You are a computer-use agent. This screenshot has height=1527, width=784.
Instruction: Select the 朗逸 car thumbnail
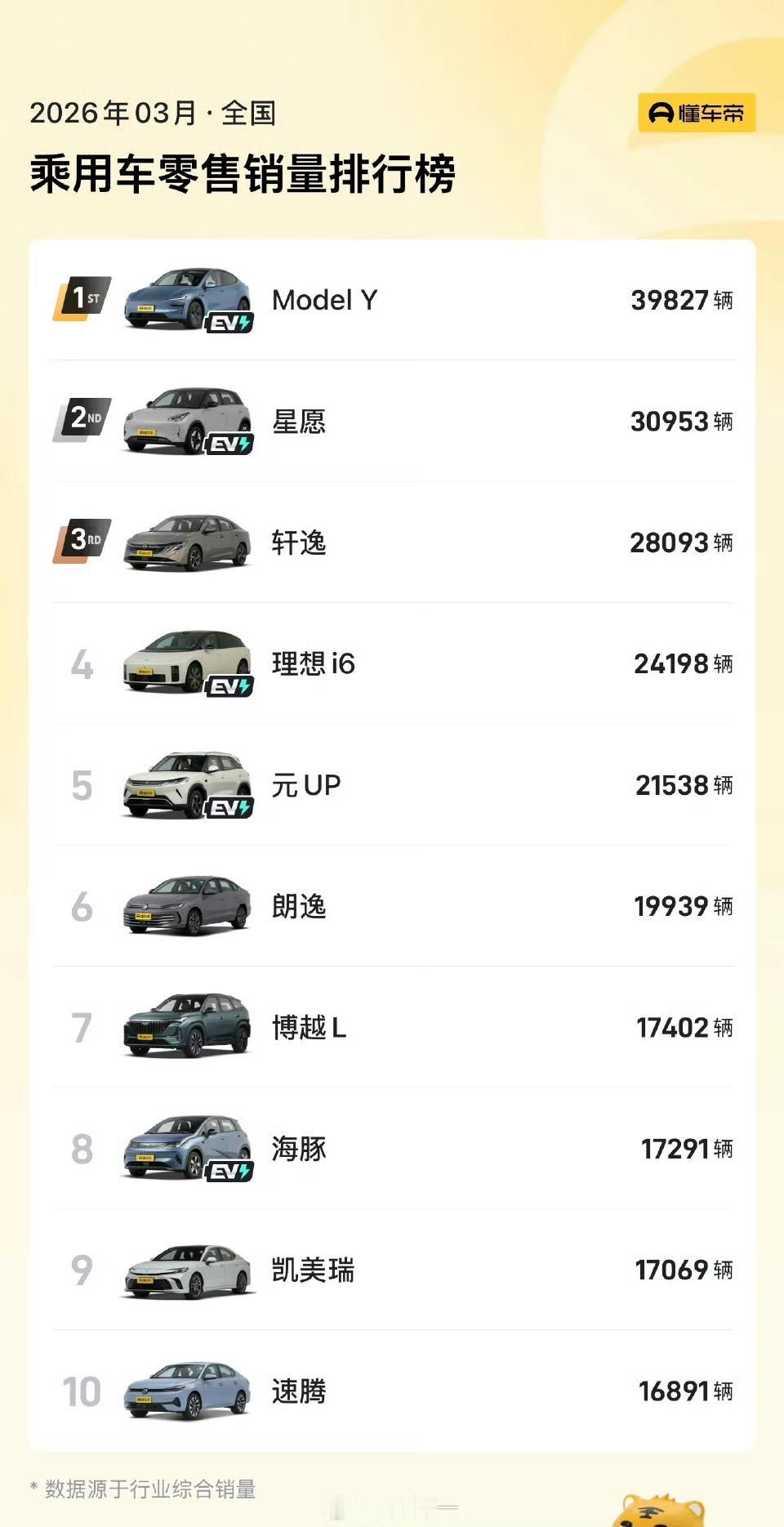coord(186,907)
